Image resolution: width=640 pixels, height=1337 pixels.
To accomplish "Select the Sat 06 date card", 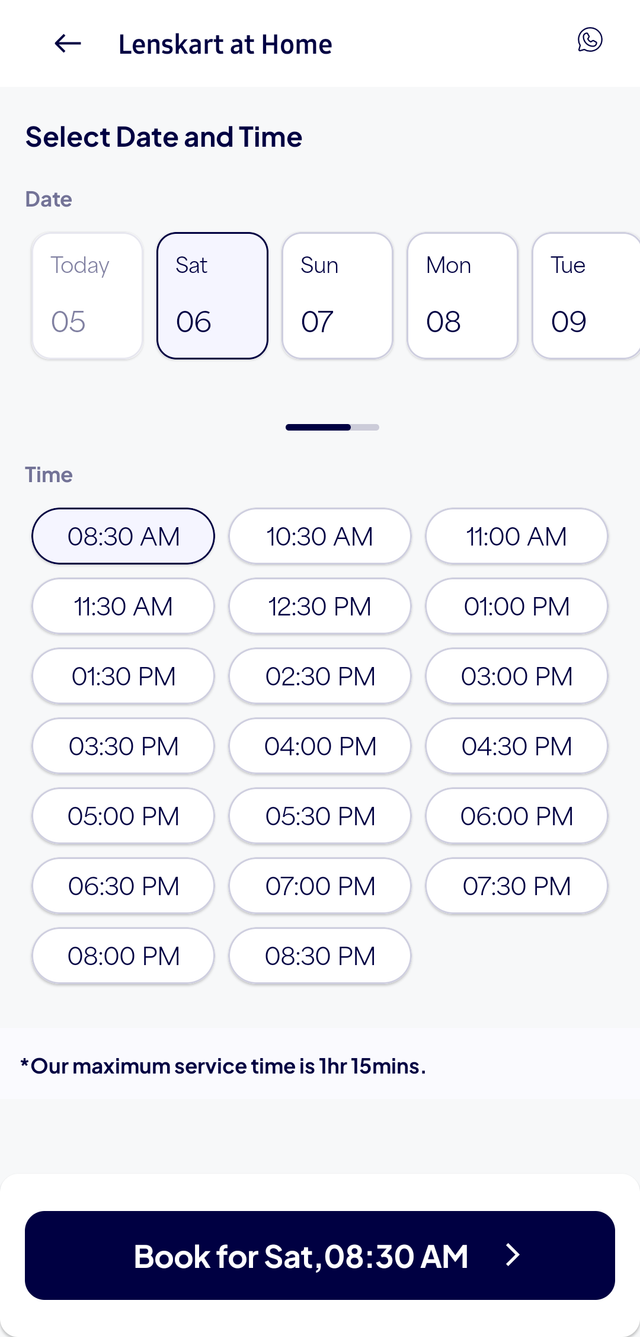I will click(212, 295).
